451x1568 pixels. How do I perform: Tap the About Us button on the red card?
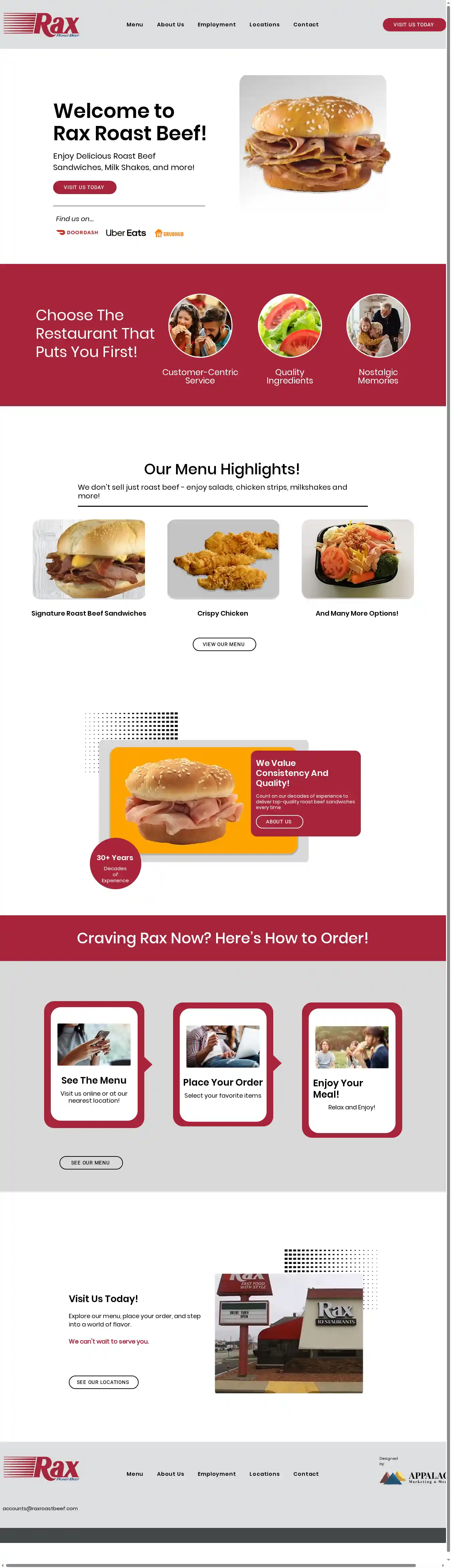click(279, 822)
